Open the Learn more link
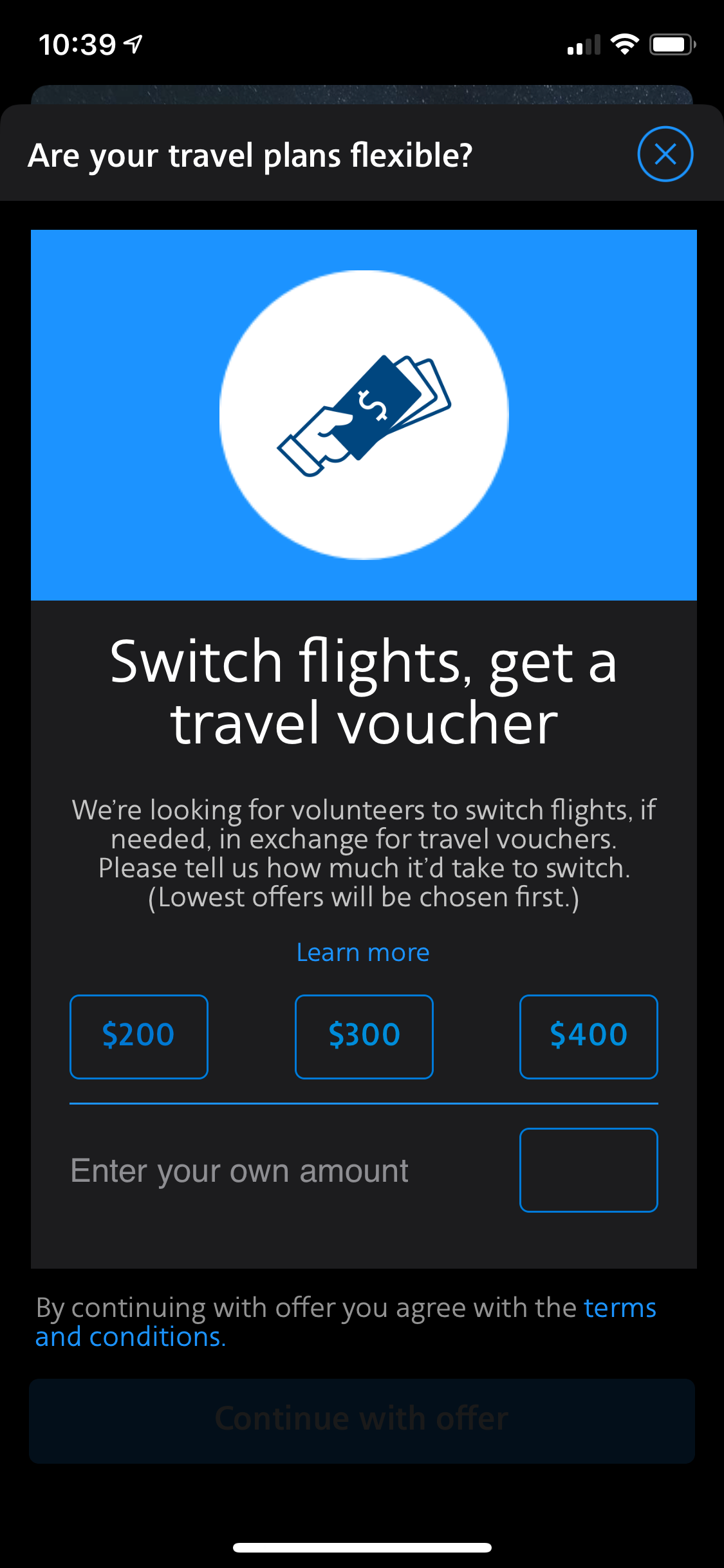 click(x=362, y=953)
